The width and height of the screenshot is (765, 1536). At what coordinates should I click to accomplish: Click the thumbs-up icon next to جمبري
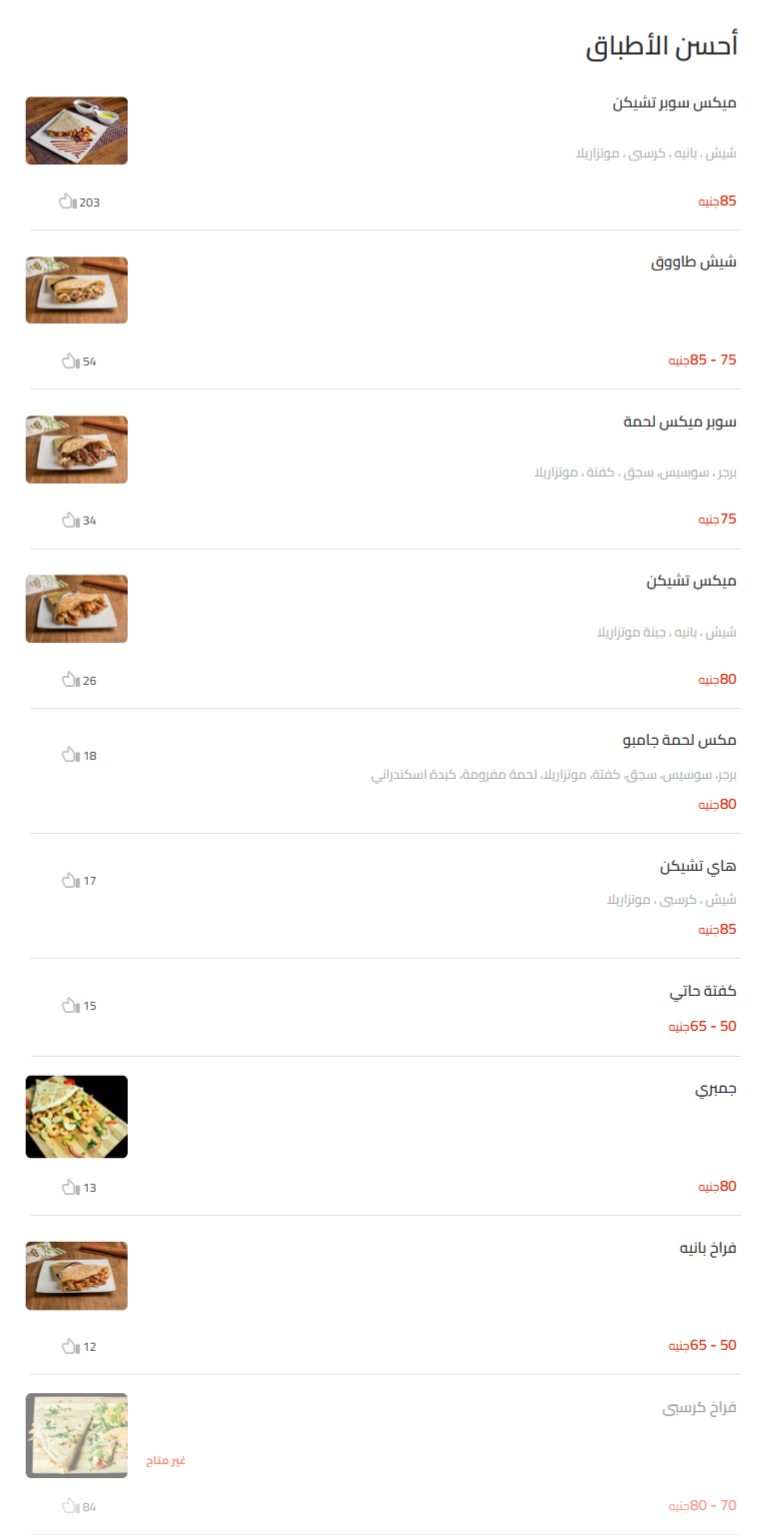tap(70, 1187)
